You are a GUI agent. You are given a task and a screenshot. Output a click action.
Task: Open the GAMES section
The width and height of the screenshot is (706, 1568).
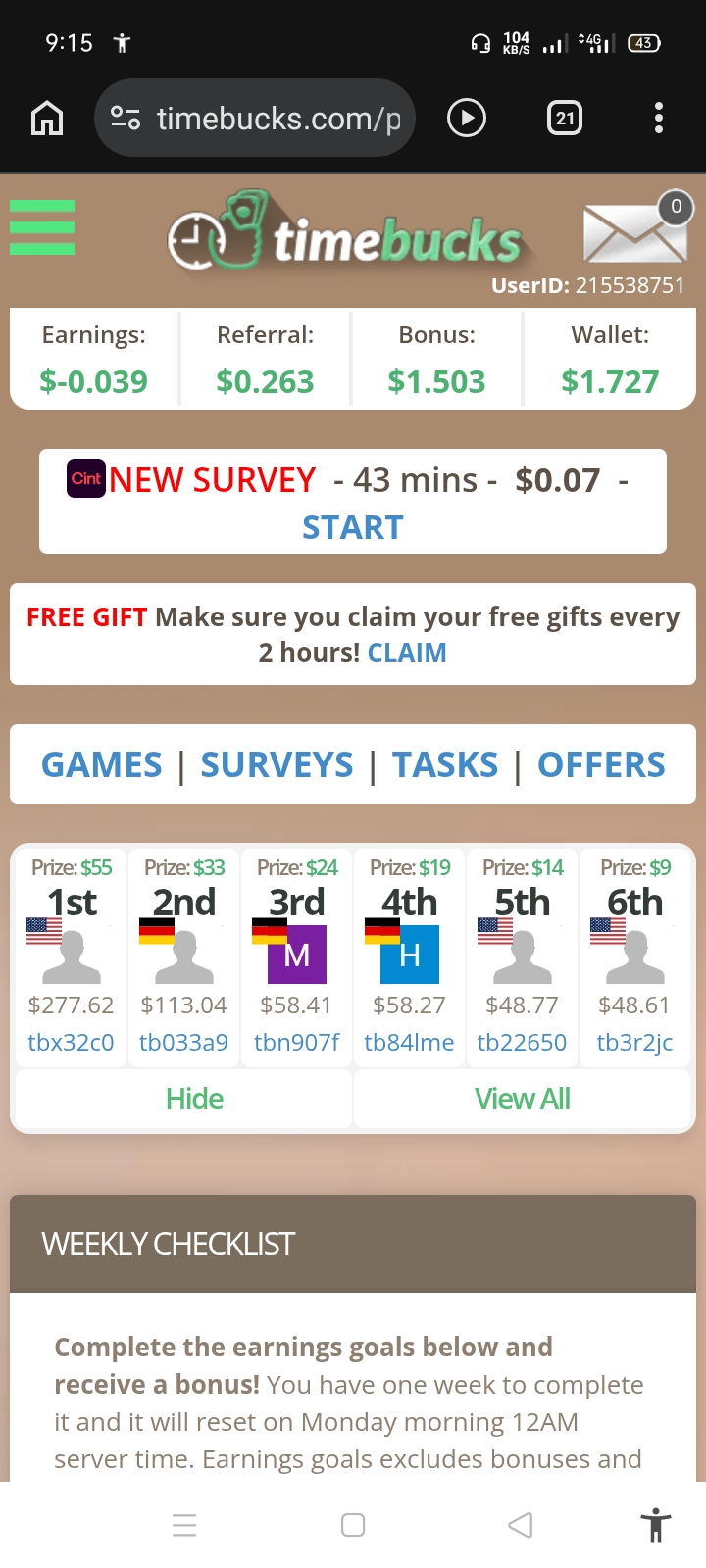point(102,764)
